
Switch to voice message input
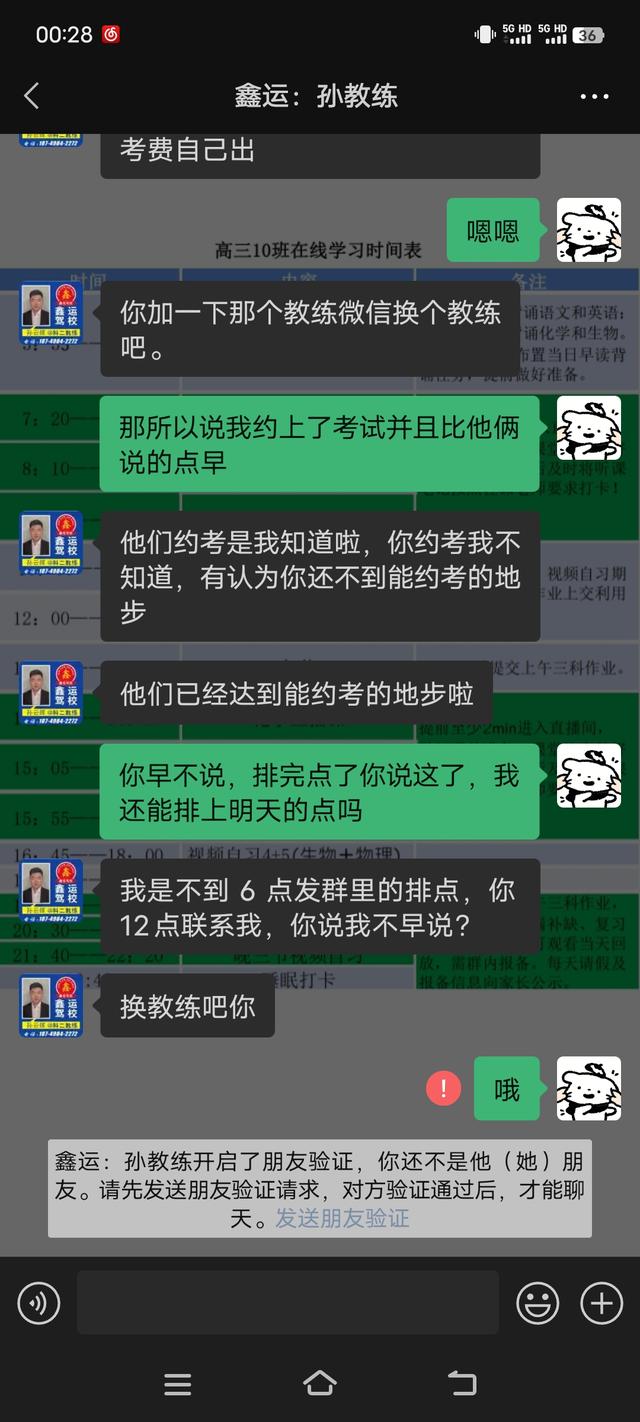[39, 1303]
